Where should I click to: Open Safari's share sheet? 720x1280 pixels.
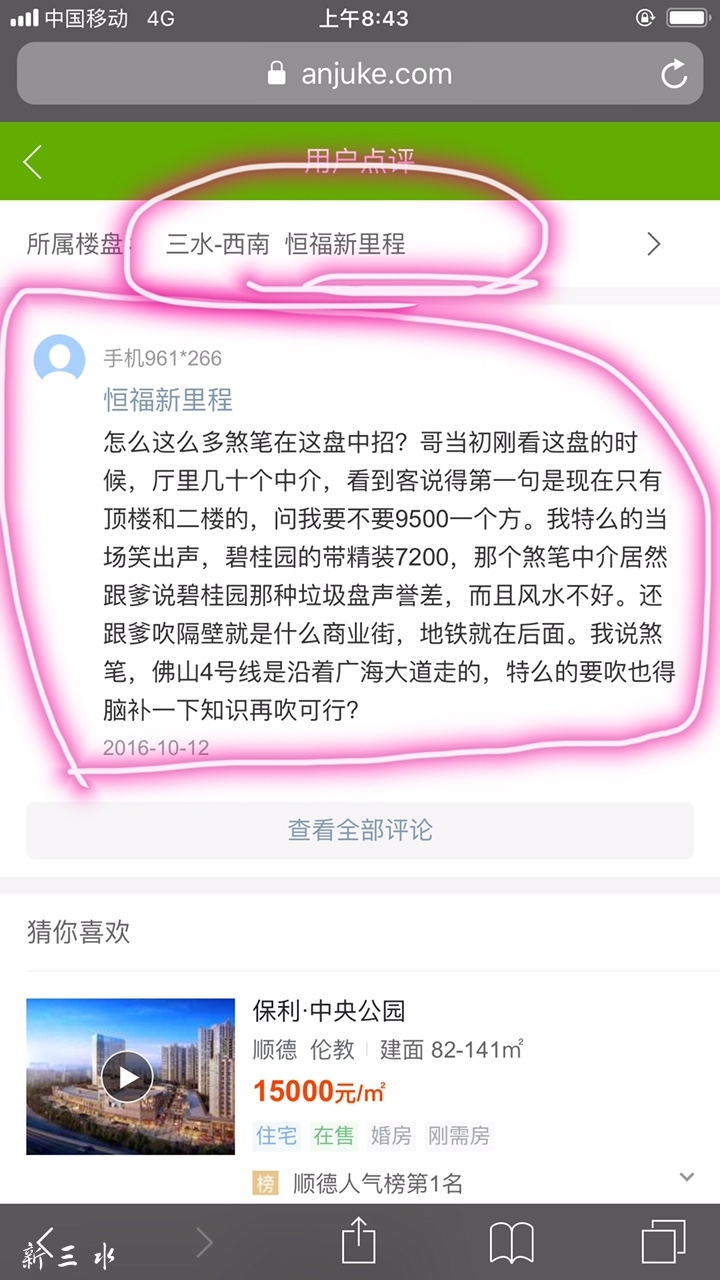[x=358, y=1243]
